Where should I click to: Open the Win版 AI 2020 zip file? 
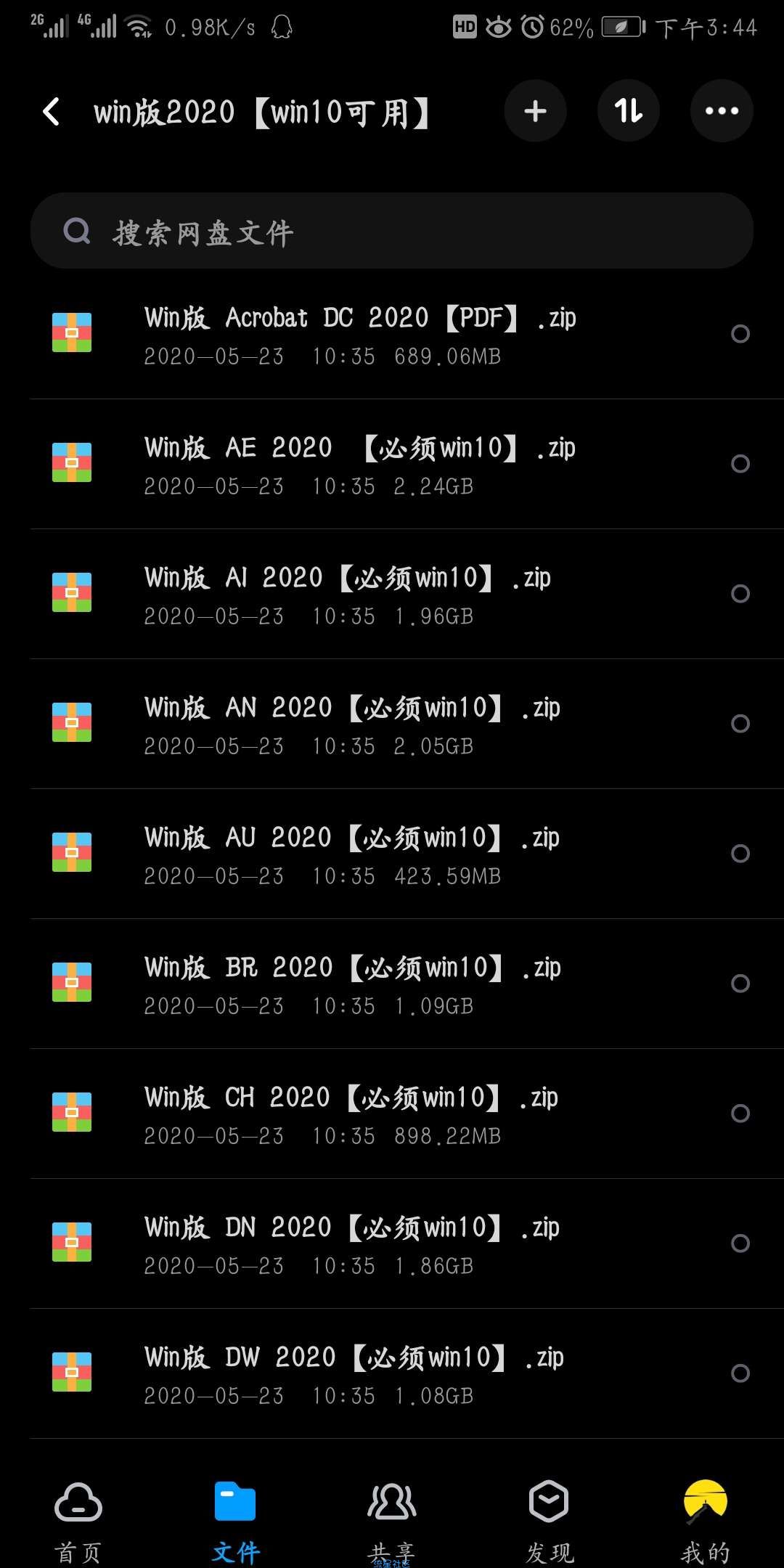pos(392,594)
